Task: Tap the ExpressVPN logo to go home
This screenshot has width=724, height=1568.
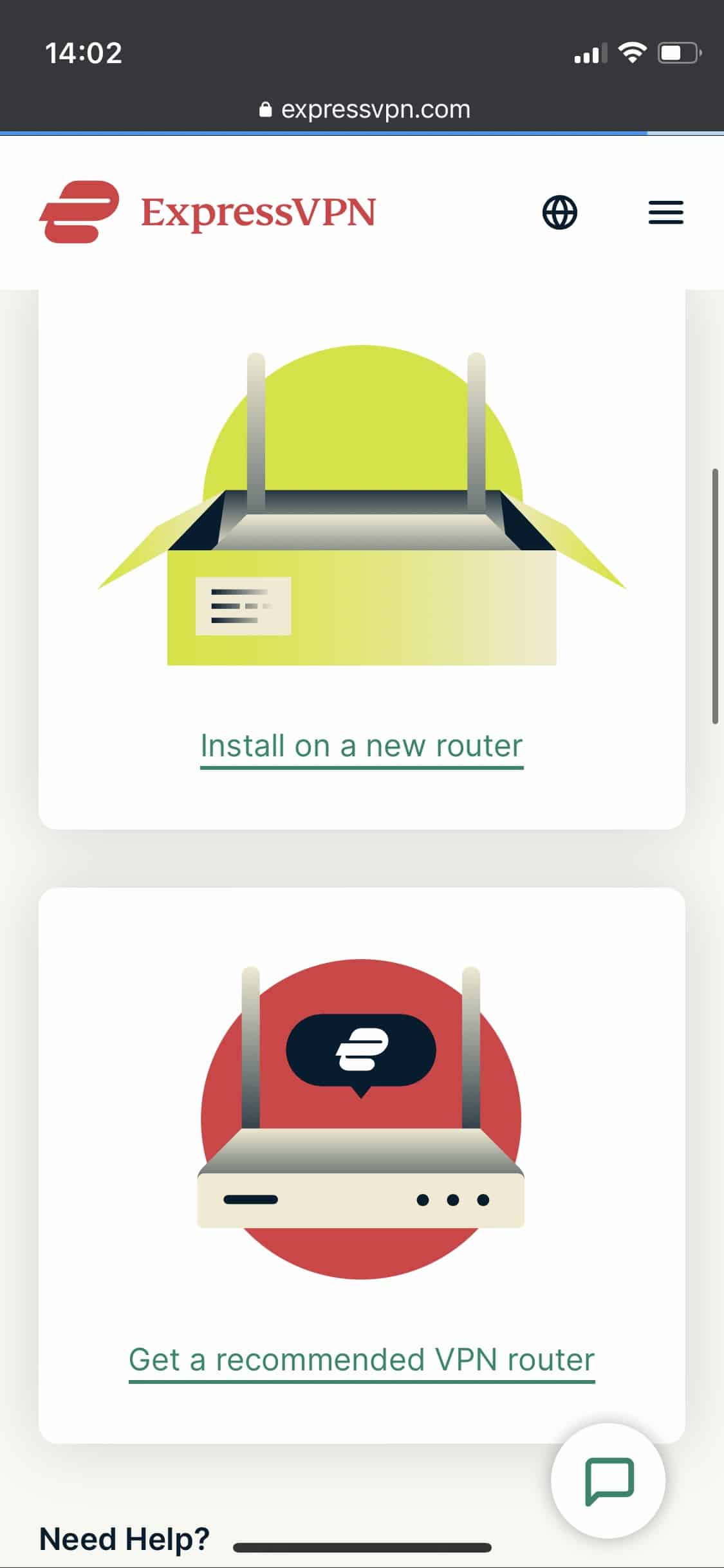Action: click(x=207, y=212)
